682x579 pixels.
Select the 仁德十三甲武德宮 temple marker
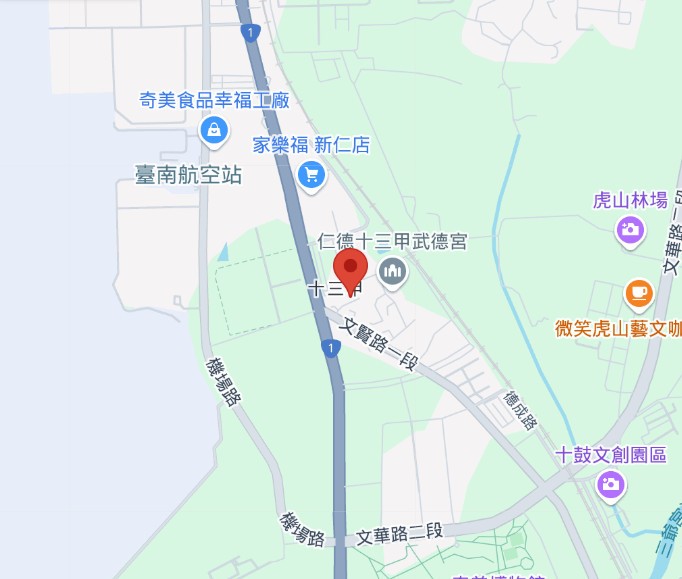[x=392, y=270]
